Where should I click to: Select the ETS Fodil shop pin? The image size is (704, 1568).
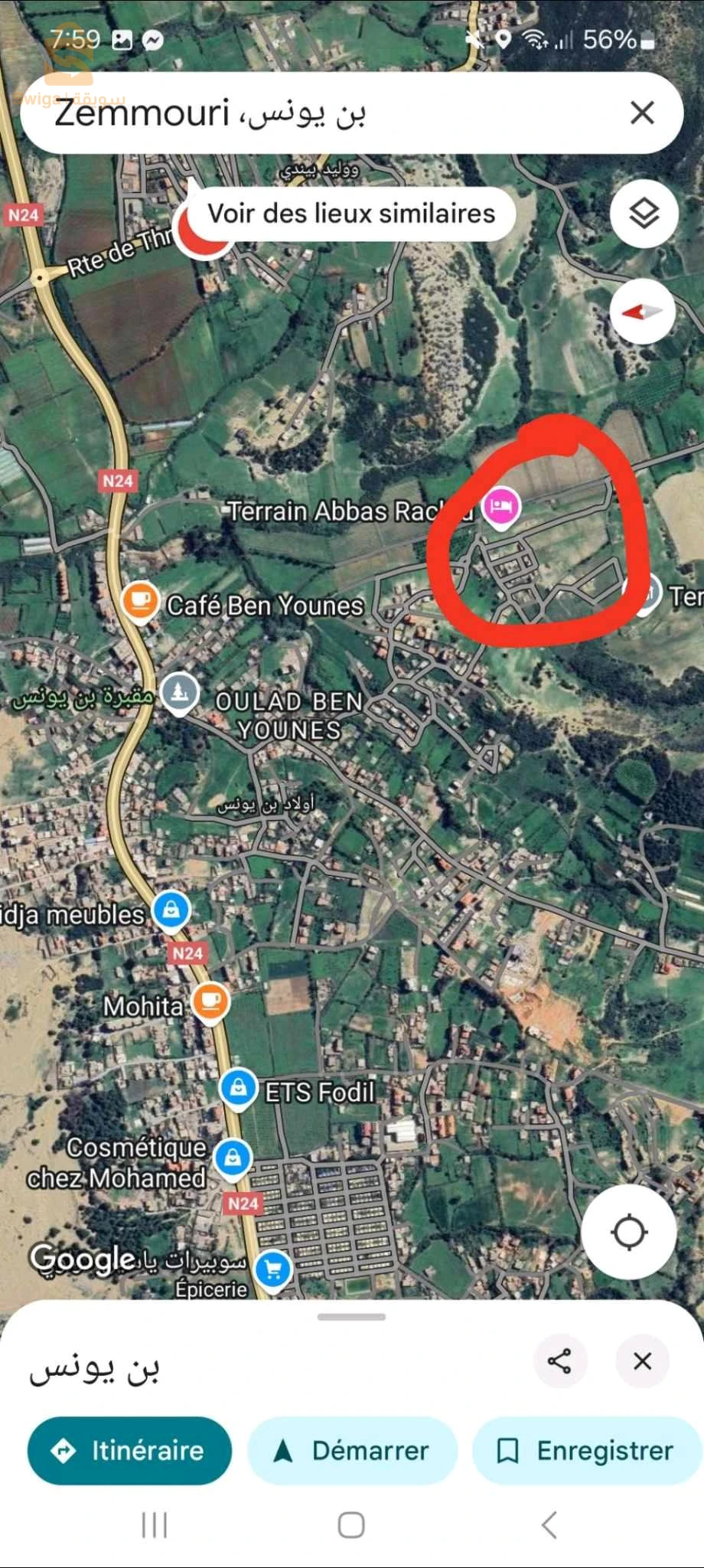238,1087
